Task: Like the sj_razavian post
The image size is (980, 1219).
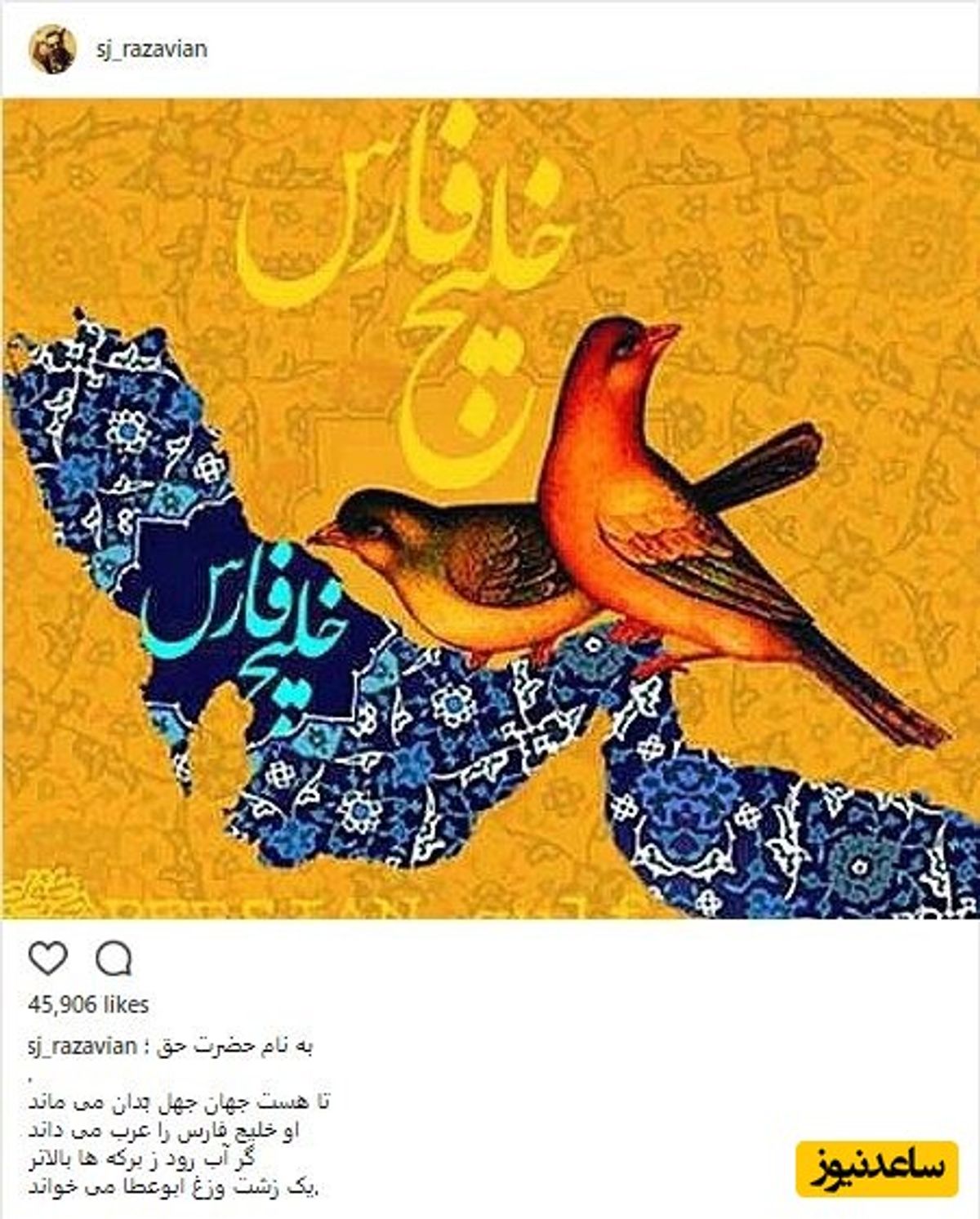Action: point(47,959)
